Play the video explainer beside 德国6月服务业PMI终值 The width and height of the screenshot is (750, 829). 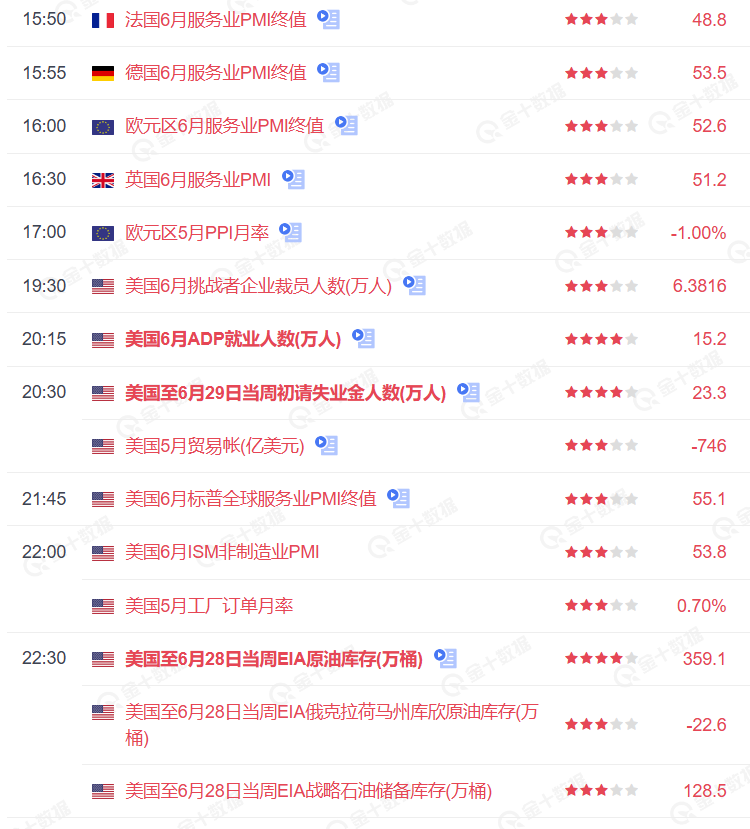[x=328, y=72]
